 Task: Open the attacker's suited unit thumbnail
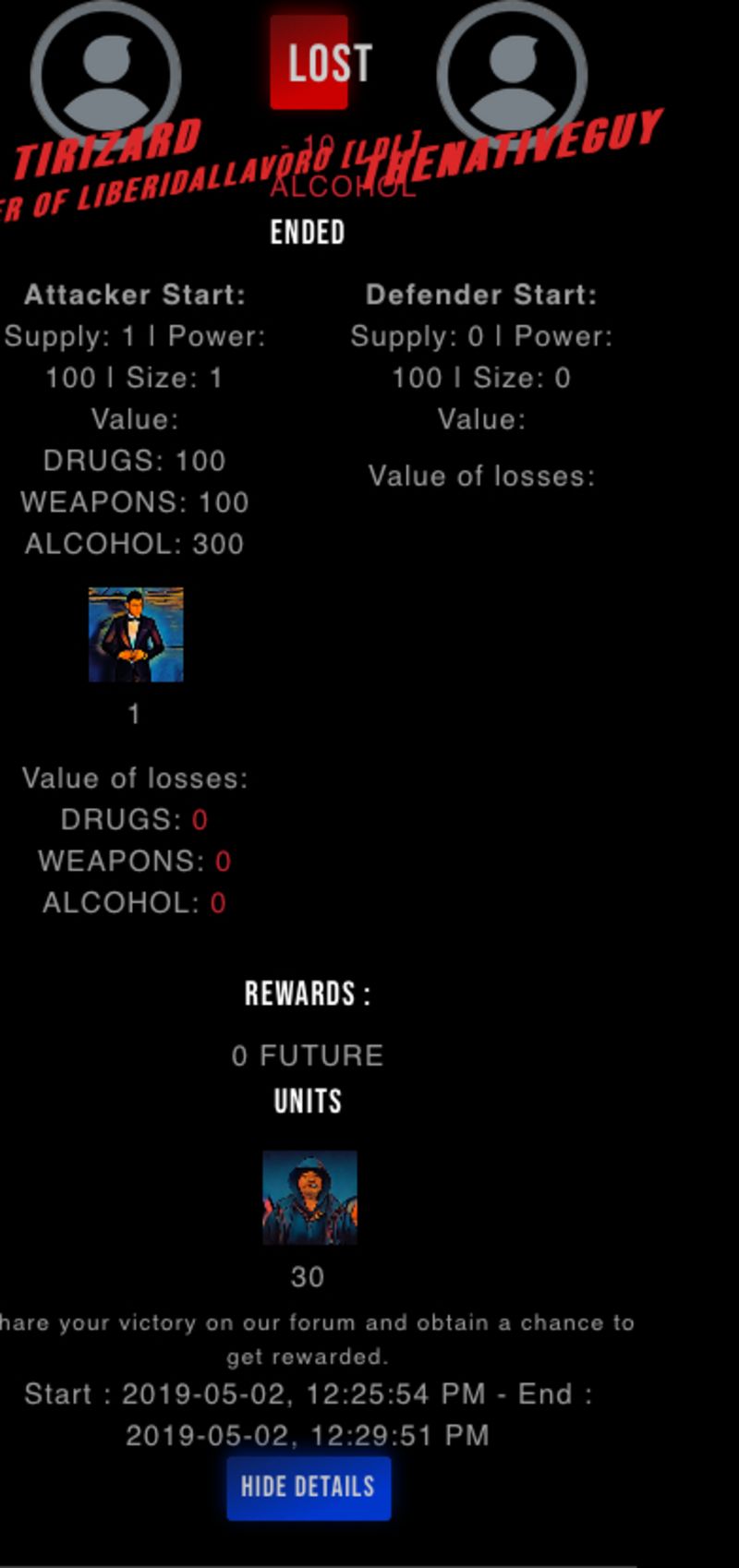click(136, 635)
